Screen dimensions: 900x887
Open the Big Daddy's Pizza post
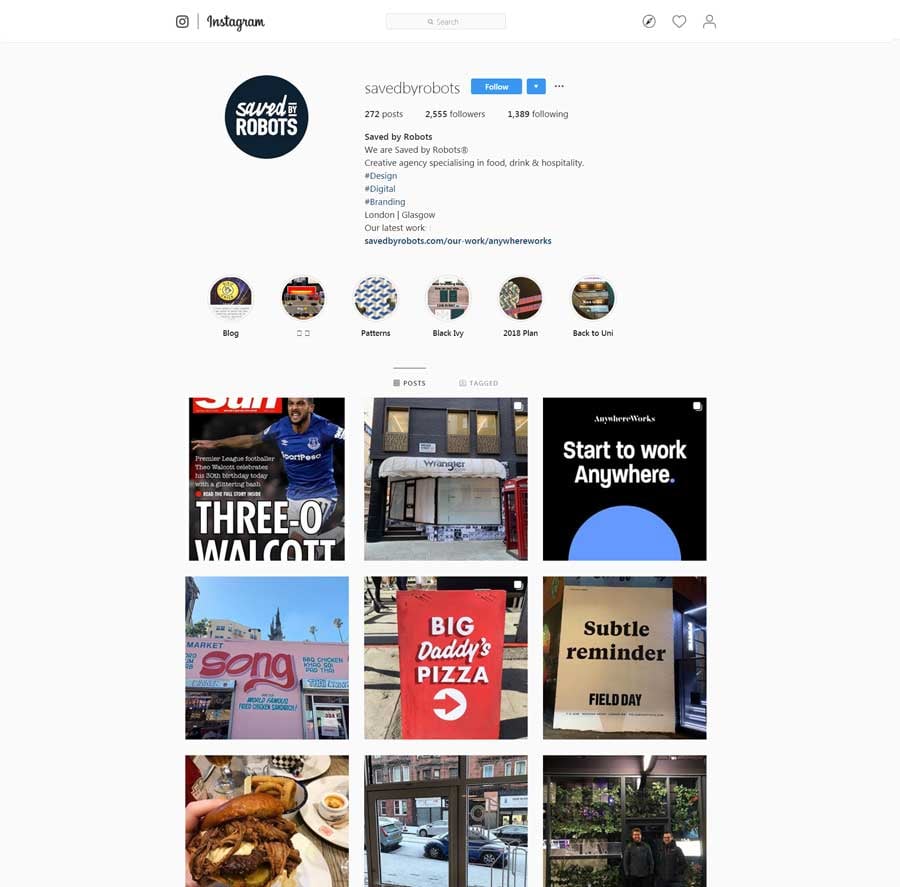(x=446, y=657)
